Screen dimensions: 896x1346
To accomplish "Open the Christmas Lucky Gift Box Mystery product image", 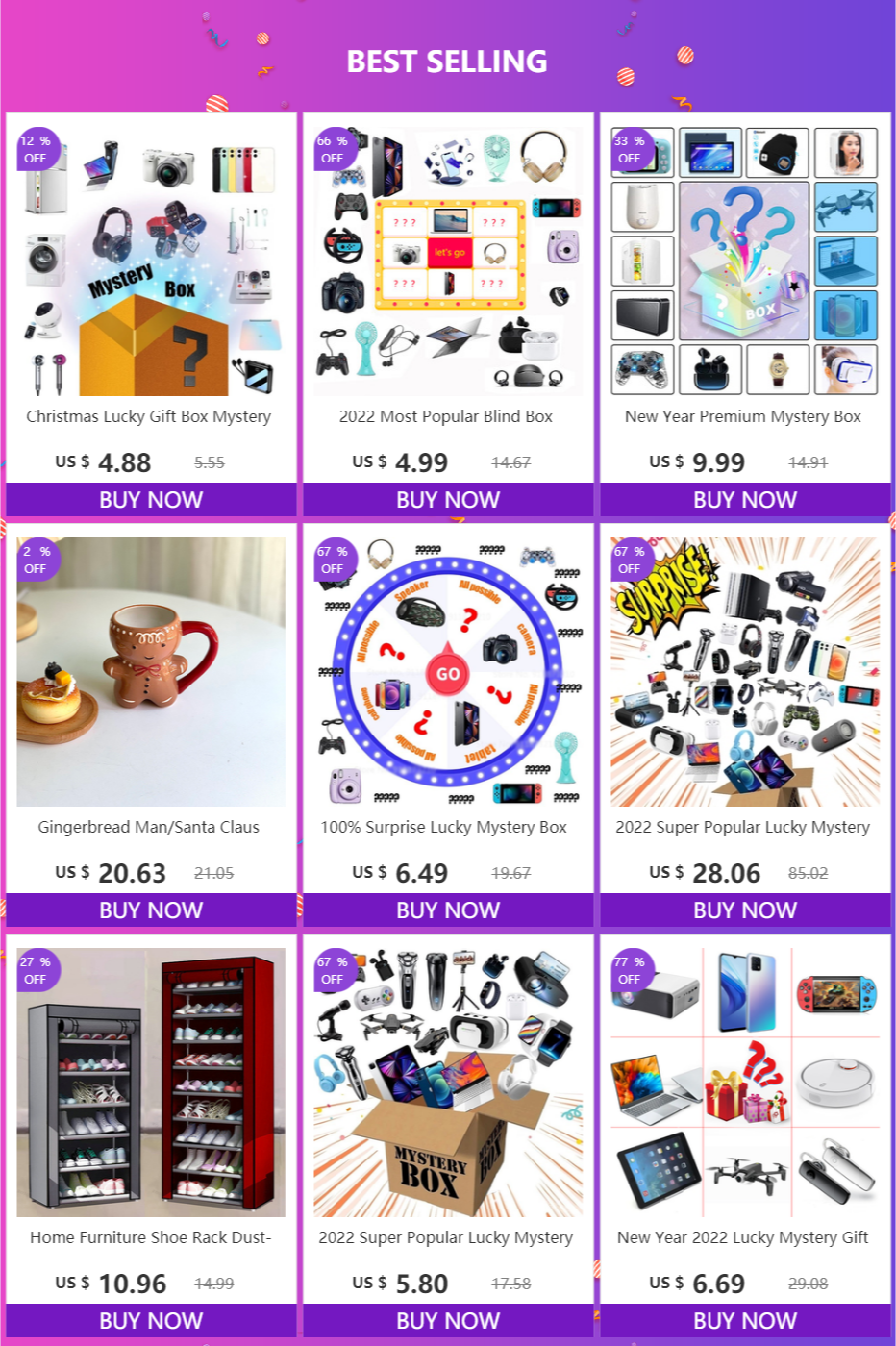I will [x=151, y=262].
